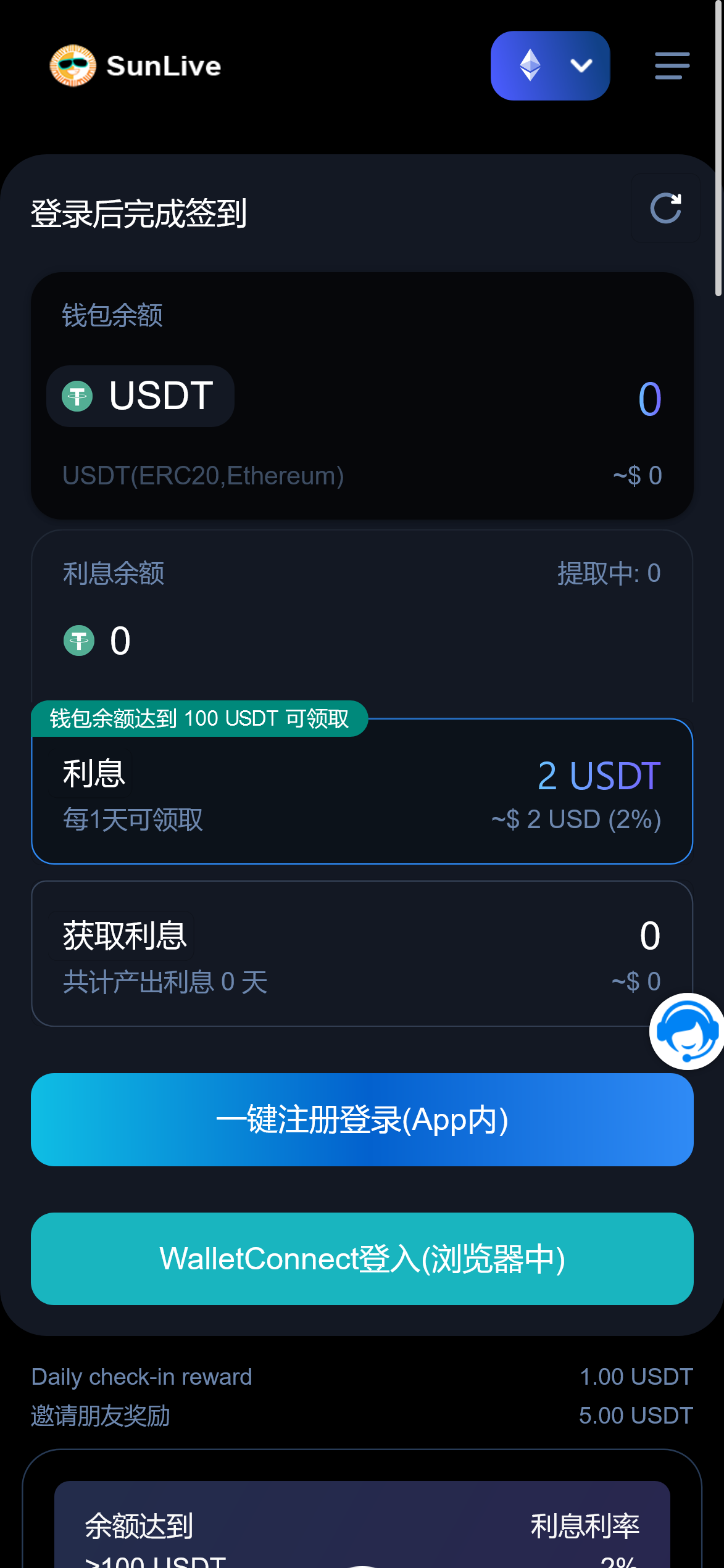724x1568 pixels.
Task: Refresh the account balances
Action: click(x=665, y=208)
